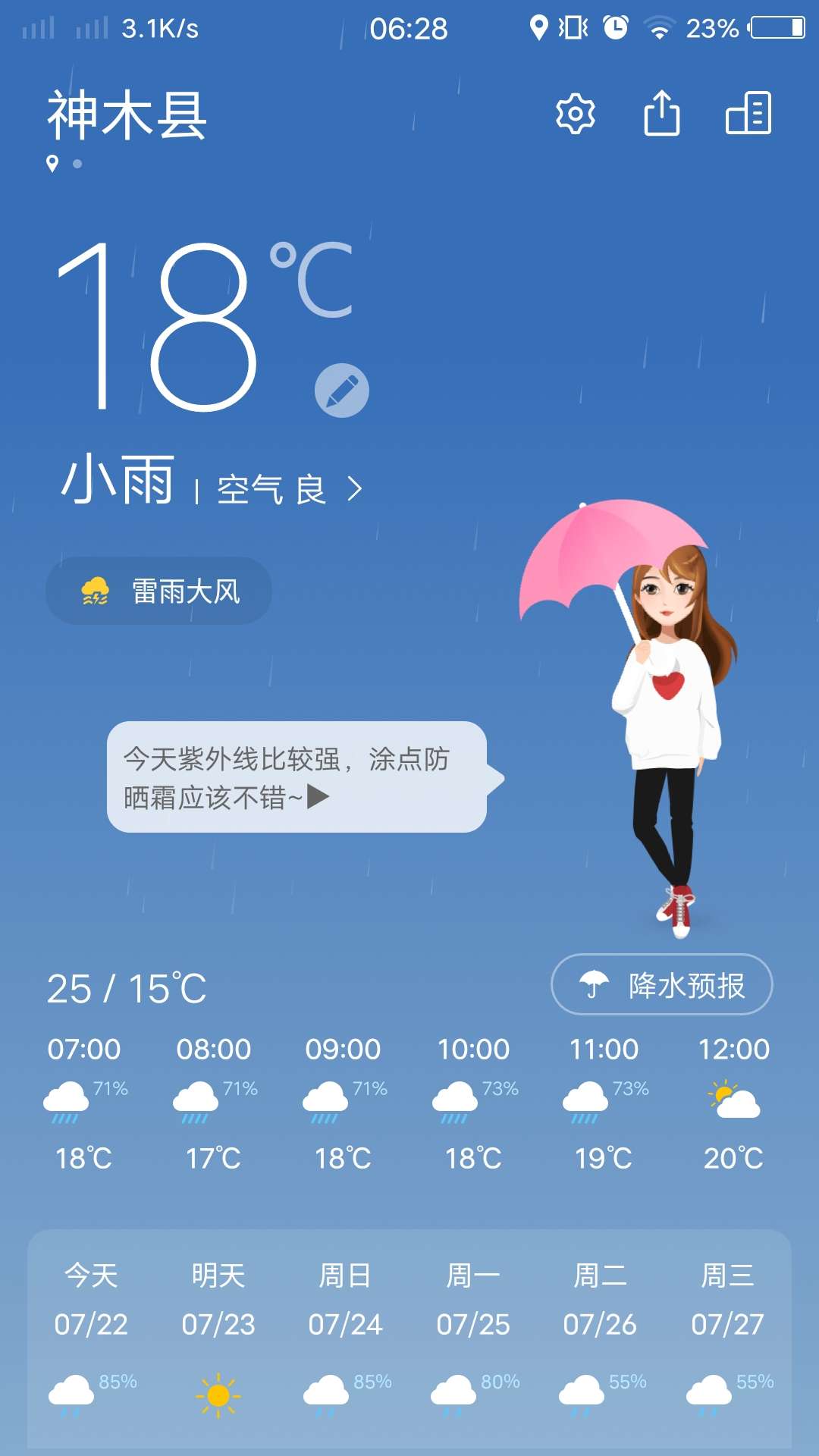The height and width of the screenshot is (1456, 819).
Task: View forecast for 周日 07/24
Action: click(346, 1335)
